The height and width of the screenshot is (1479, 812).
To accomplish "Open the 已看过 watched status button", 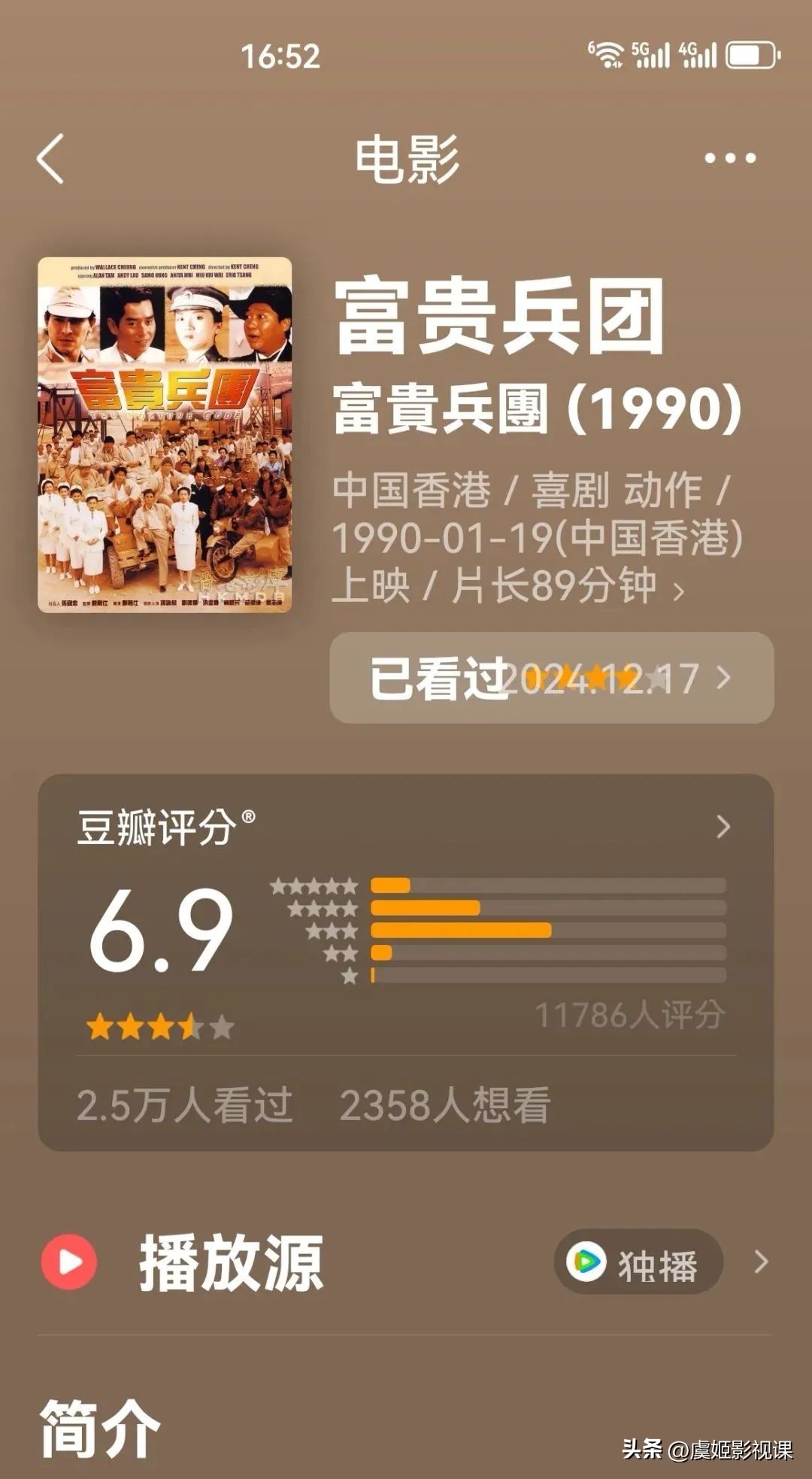I will coord(551,678).
